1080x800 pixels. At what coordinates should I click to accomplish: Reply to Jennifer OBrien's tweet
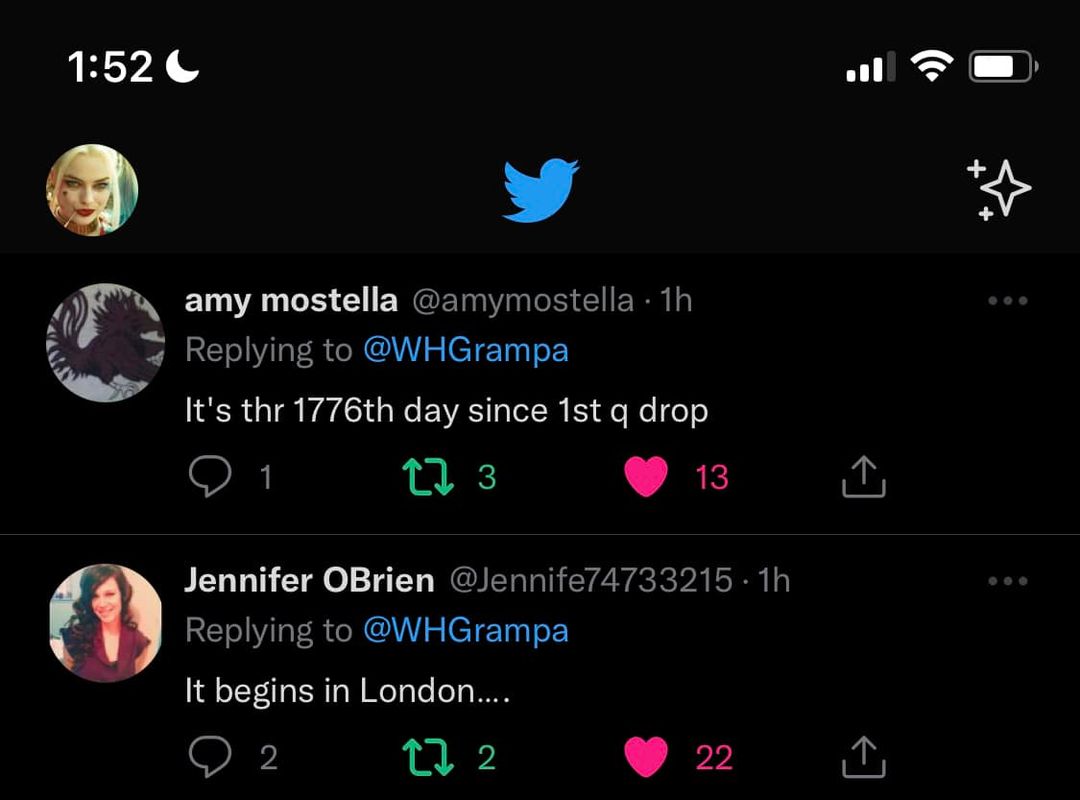[211, 758]
